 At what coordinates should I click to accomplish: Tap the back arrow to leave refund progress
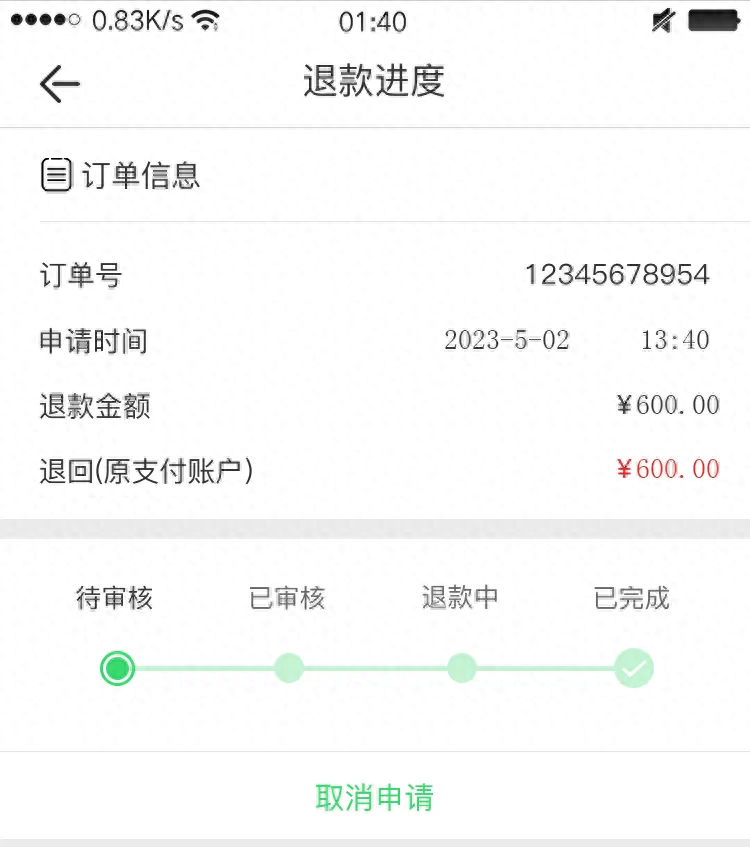57,83
